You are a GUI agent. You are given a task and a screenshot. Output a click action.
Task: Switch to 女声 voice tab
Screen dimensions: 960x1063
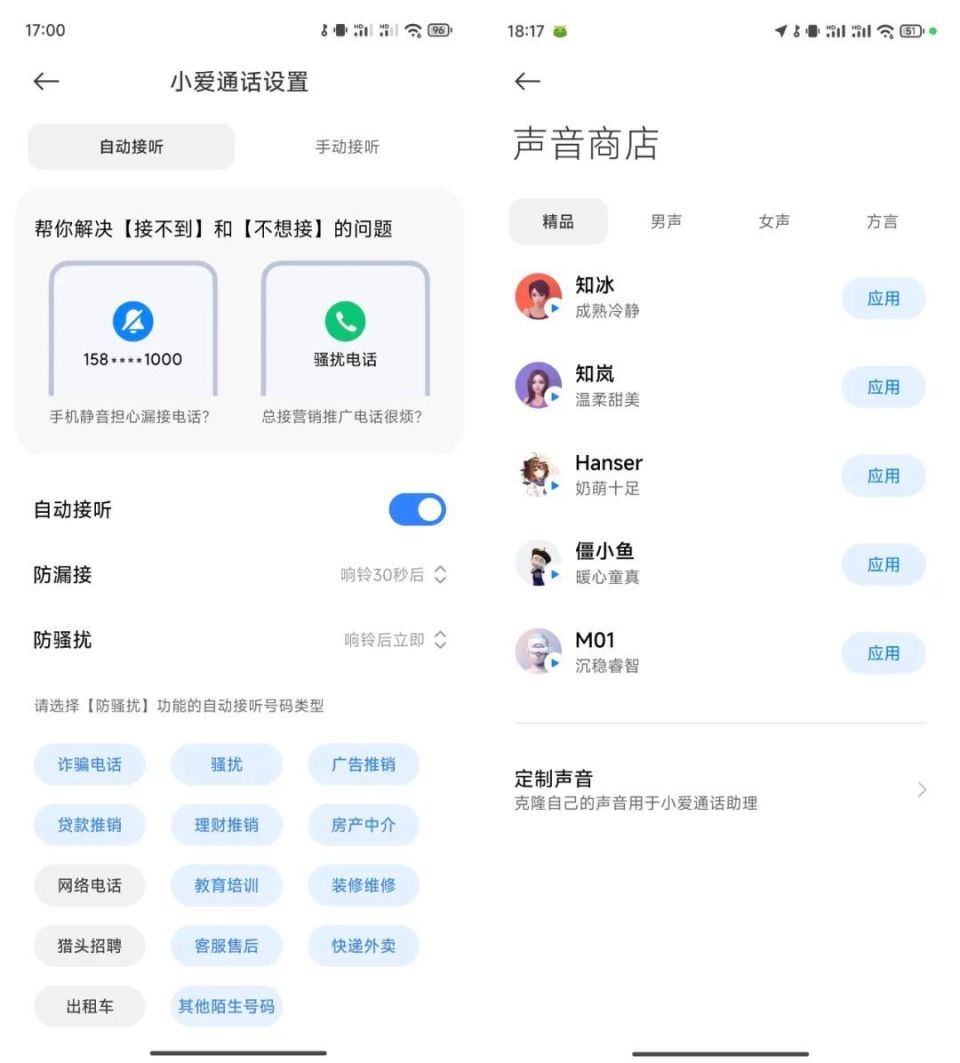tap(774, 222)
